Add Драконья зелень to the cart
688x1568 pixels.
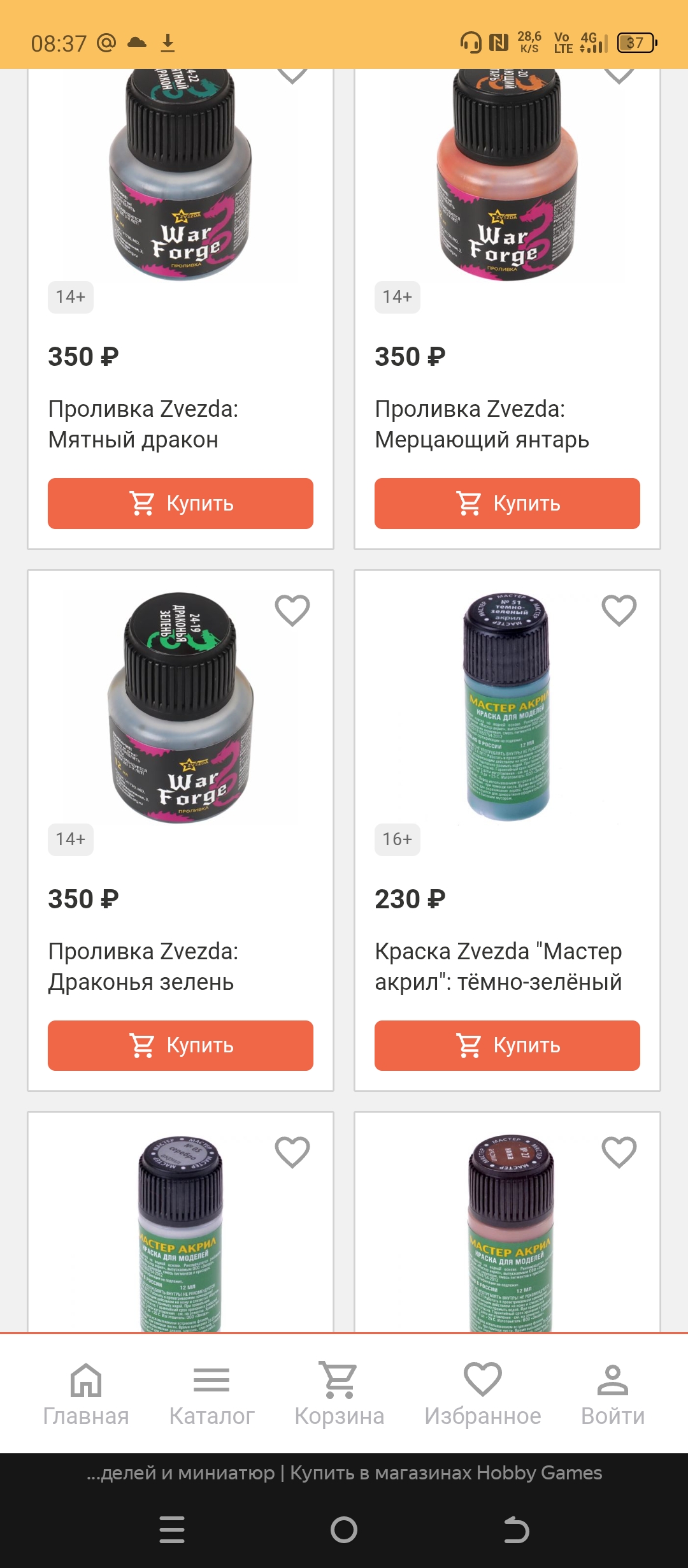point(180,1045)
